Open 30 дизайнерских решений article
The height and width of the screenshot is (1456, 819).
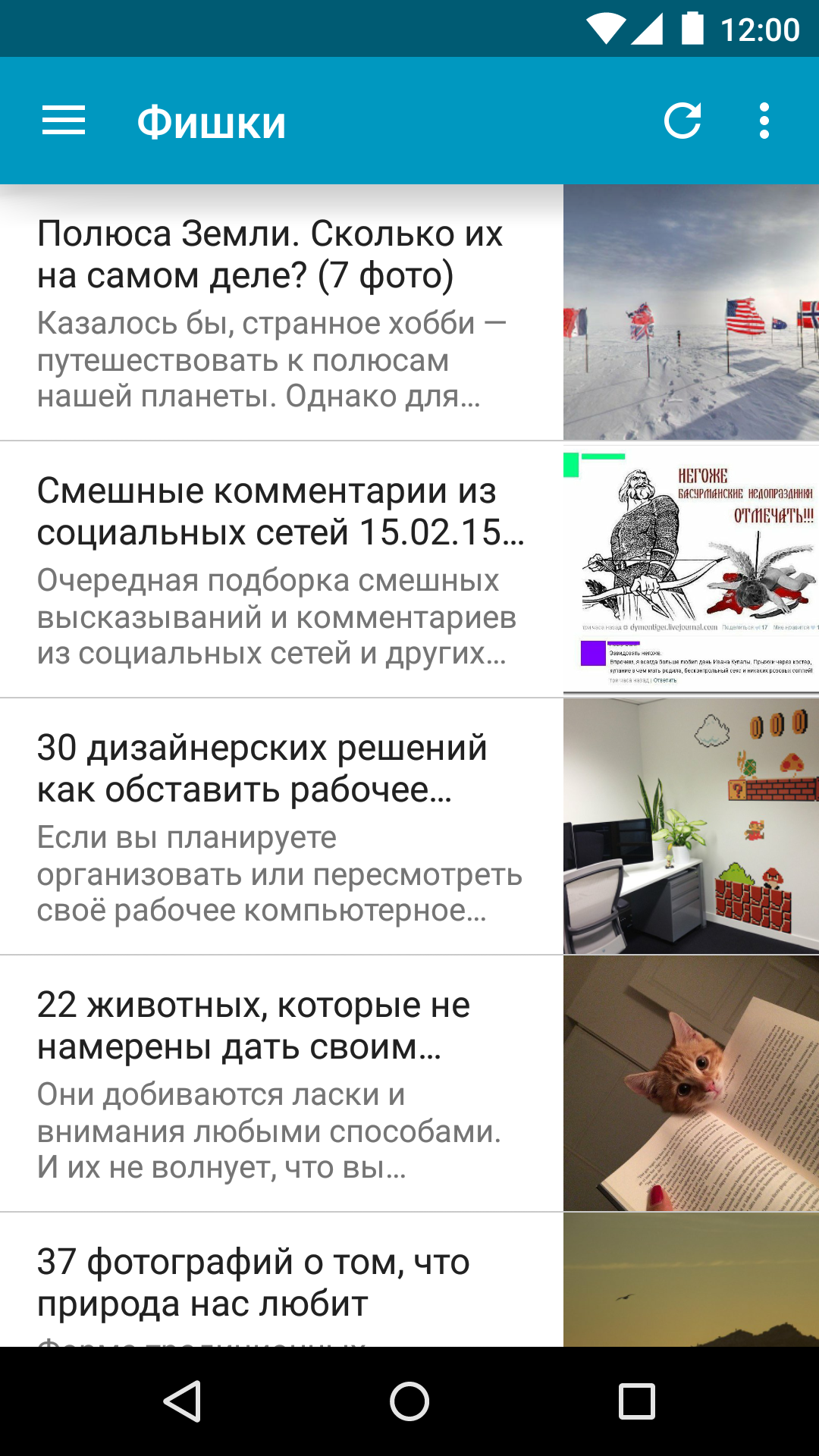click(281, 827)
